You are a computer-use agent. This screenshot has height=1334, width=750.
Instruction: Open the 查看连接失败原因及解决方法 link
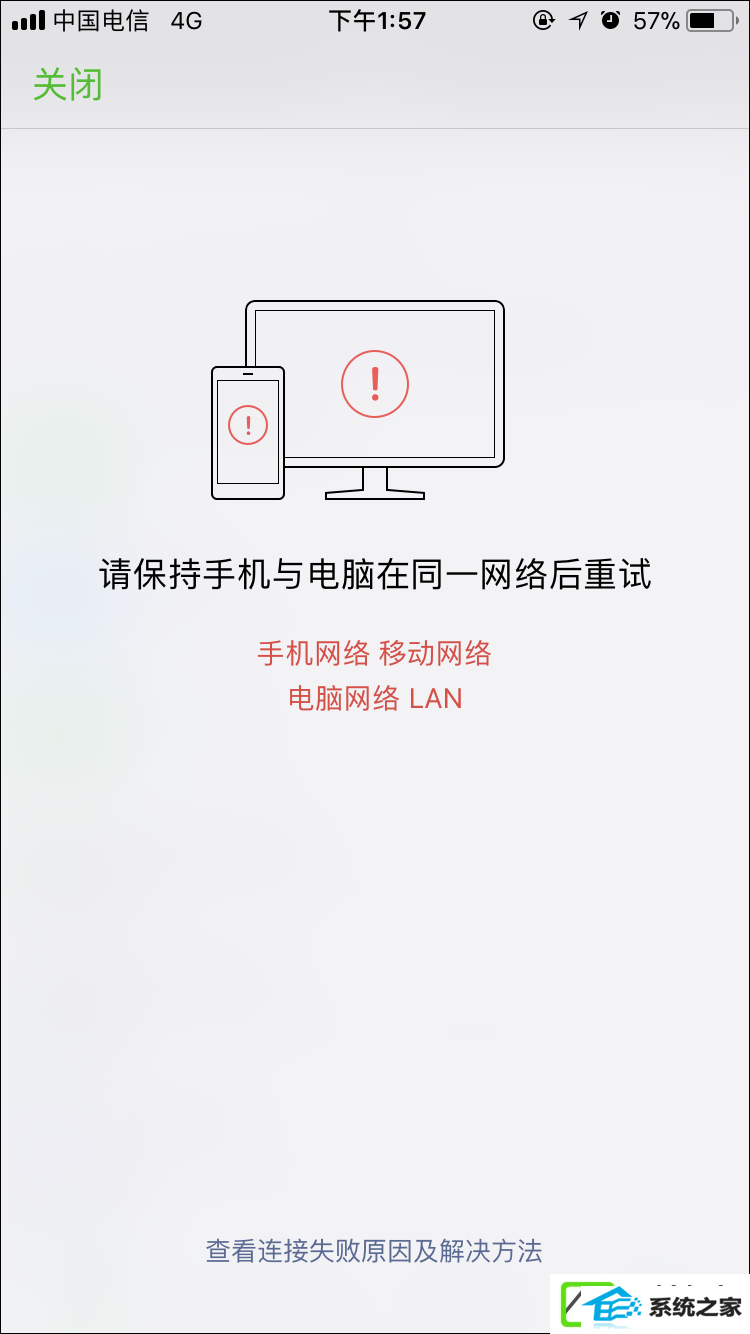(x=374, y=1250)
